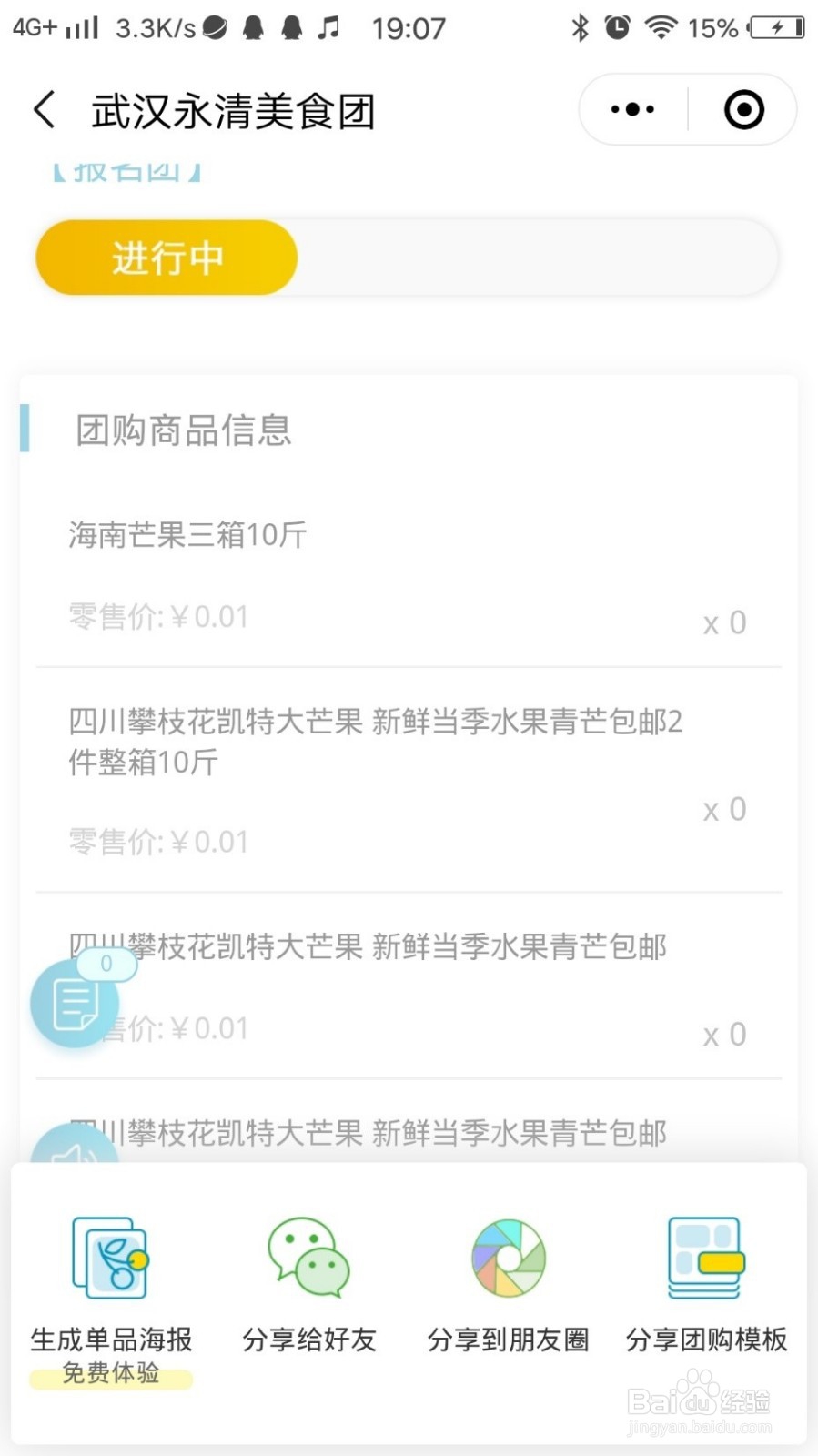Open product 海南芒果三箱10斤
The height and width of the screenshot is (1456, 818).
click(x=409, y=575)
